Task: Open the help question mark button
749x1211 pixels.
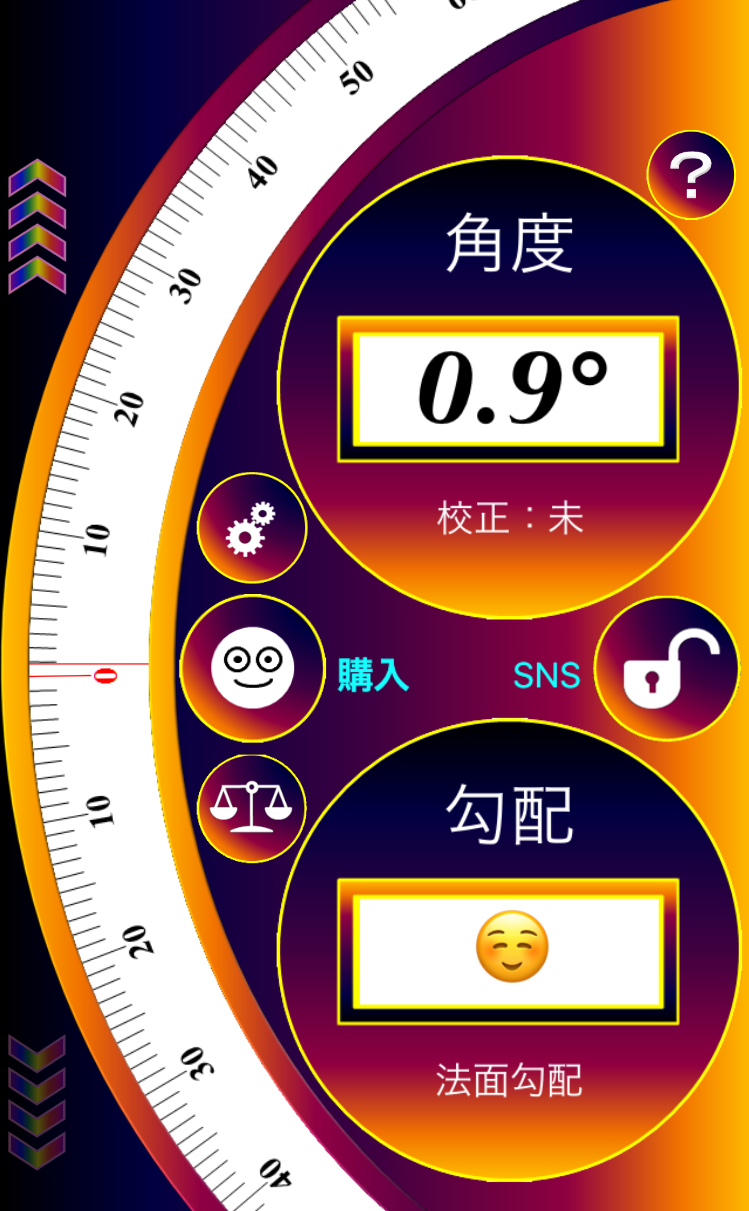Action: pos(691,176)
